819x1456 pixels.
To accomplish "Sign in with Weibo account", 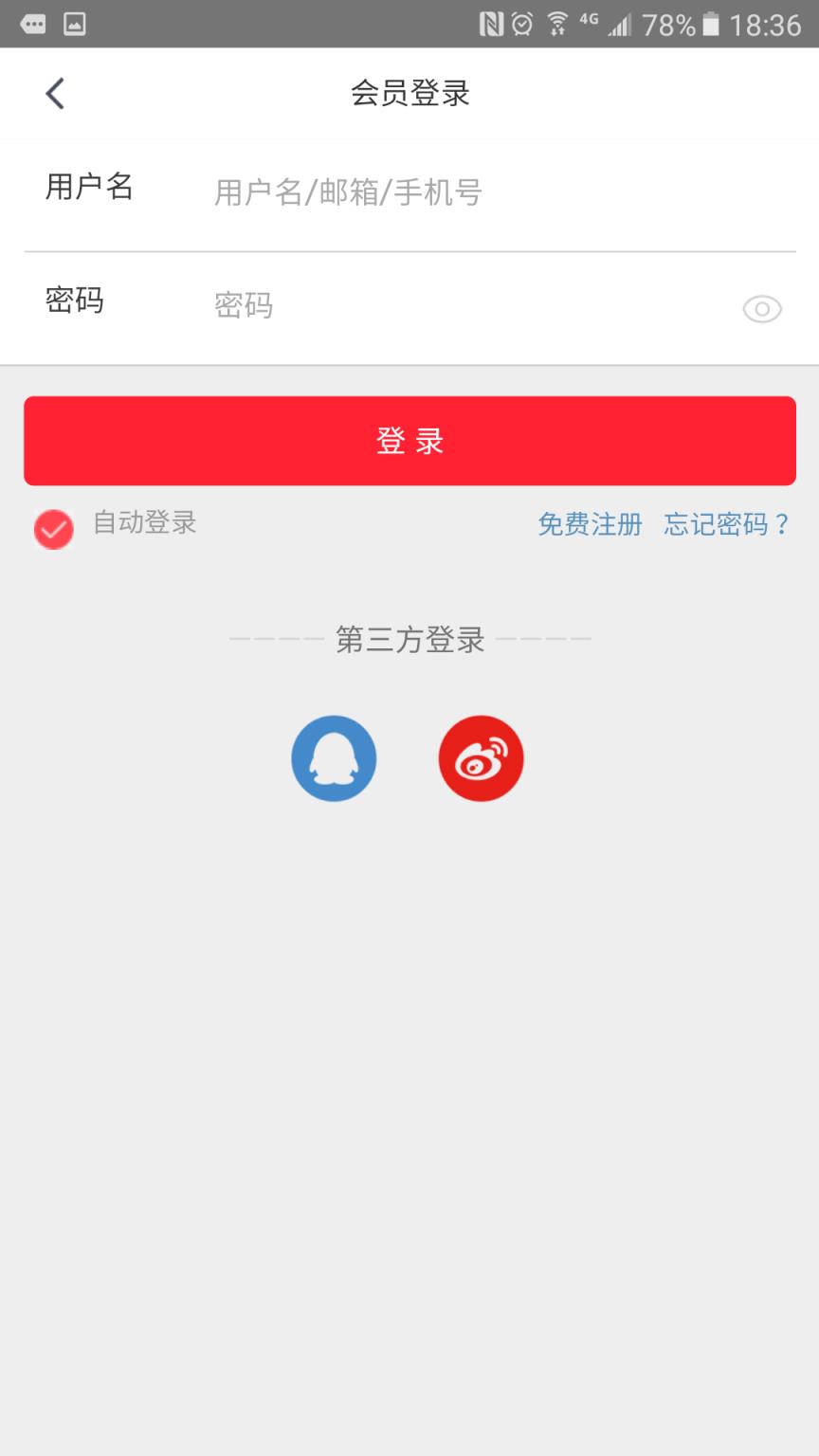I will point(481,757).
